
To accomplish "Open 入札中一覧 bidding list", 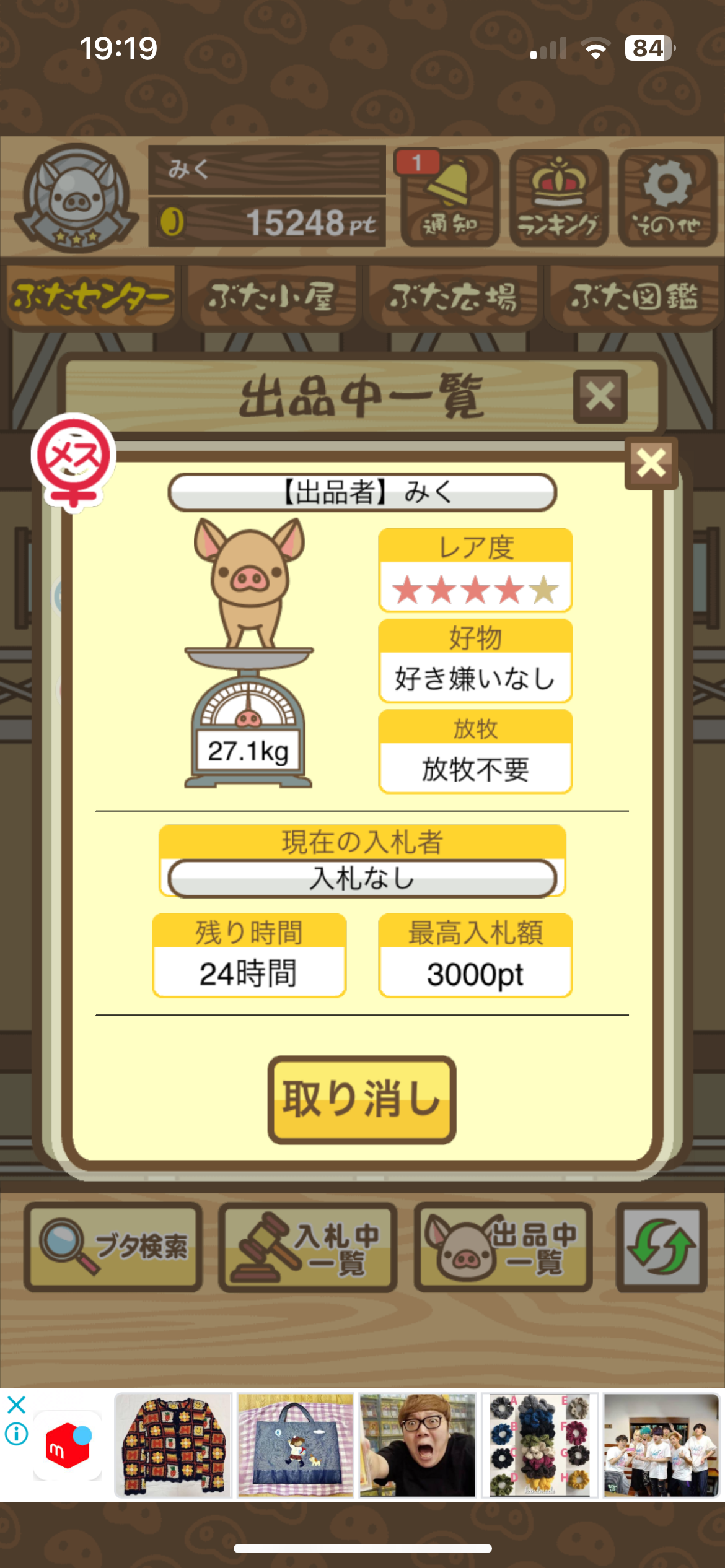I will pyautogui.click(x=308, y=1246).
